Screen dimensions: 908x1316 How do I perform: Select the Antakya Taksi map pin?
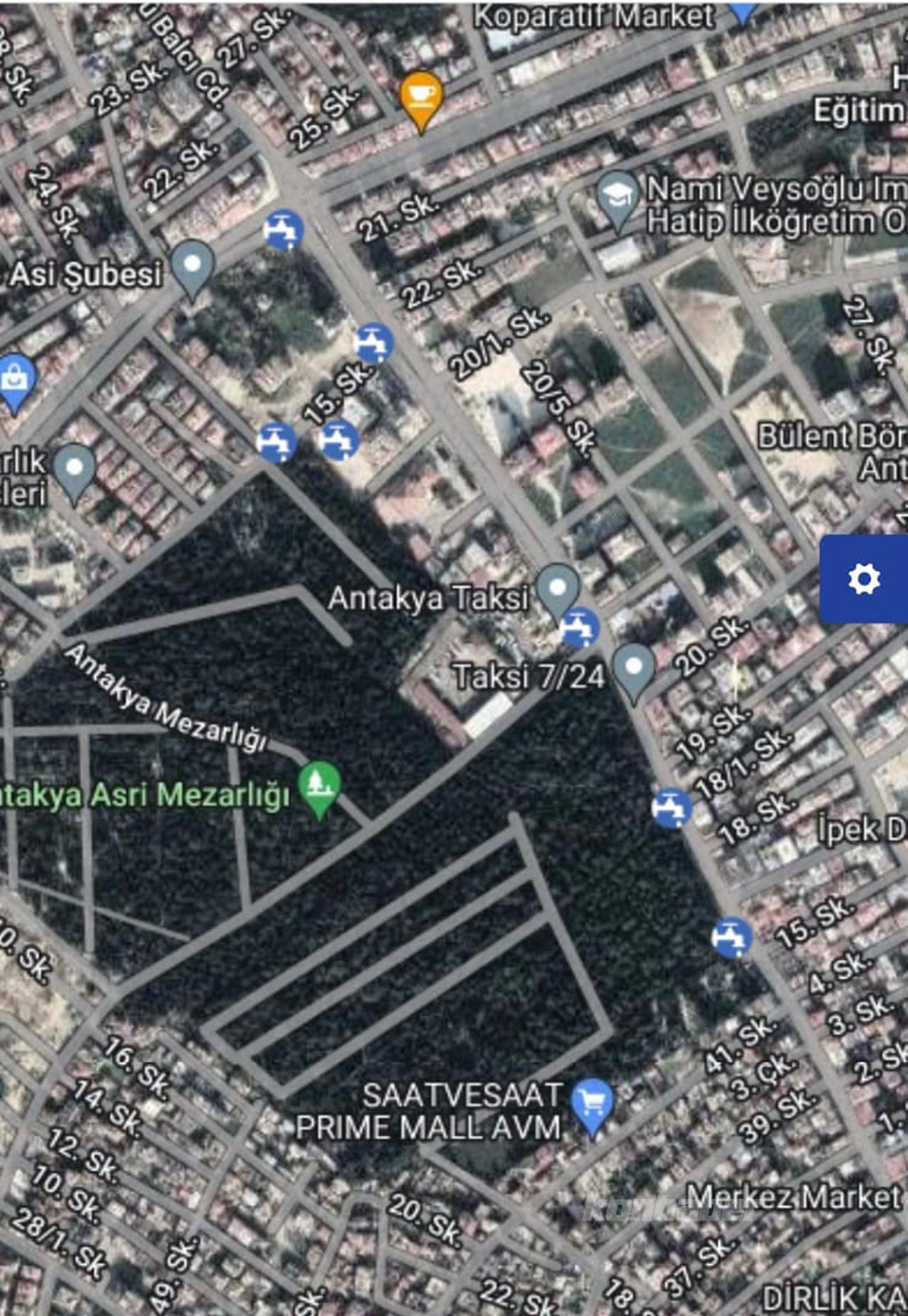(558, 588)
